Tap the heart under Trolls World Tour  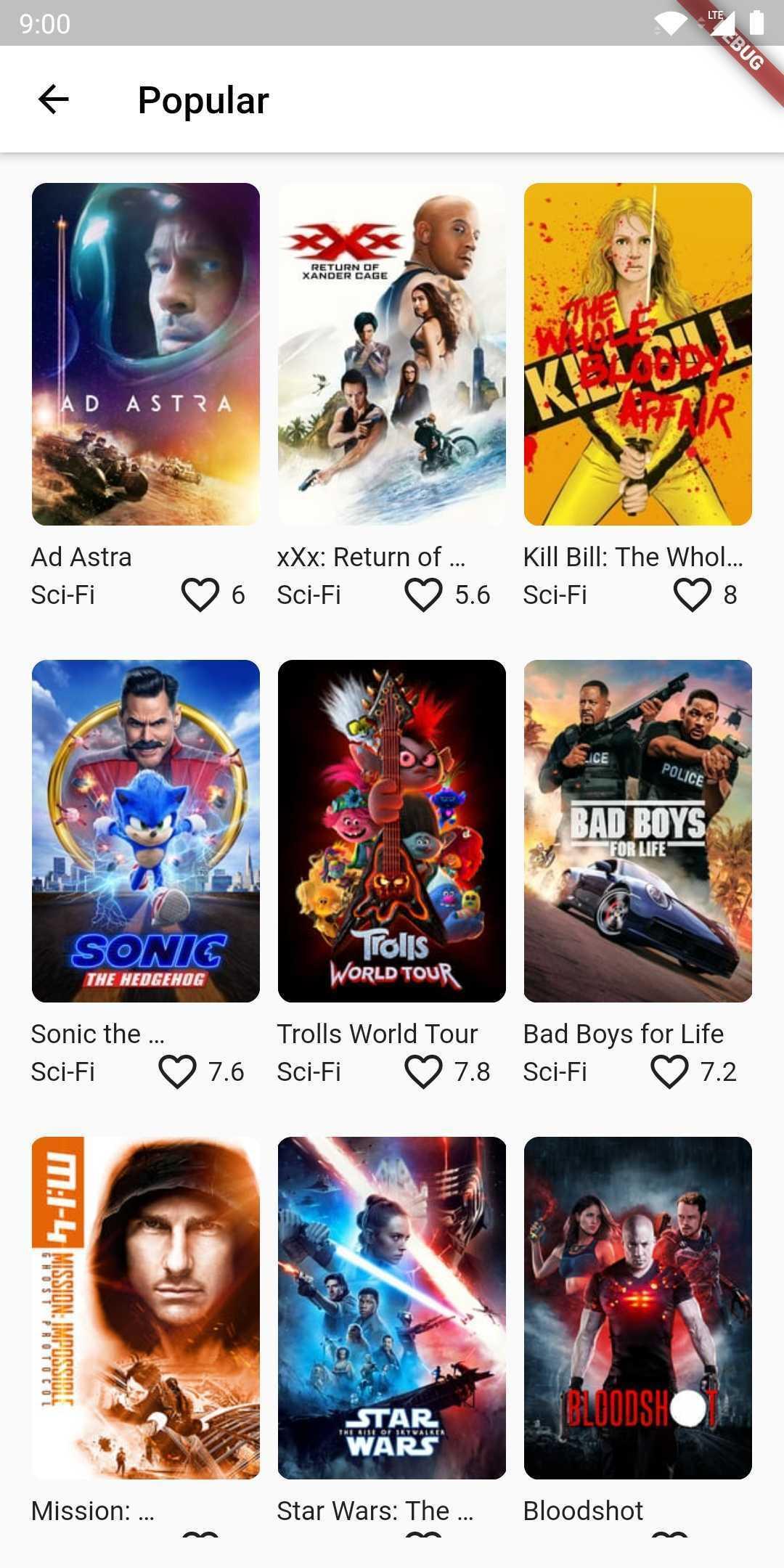tap(423, 1071)
